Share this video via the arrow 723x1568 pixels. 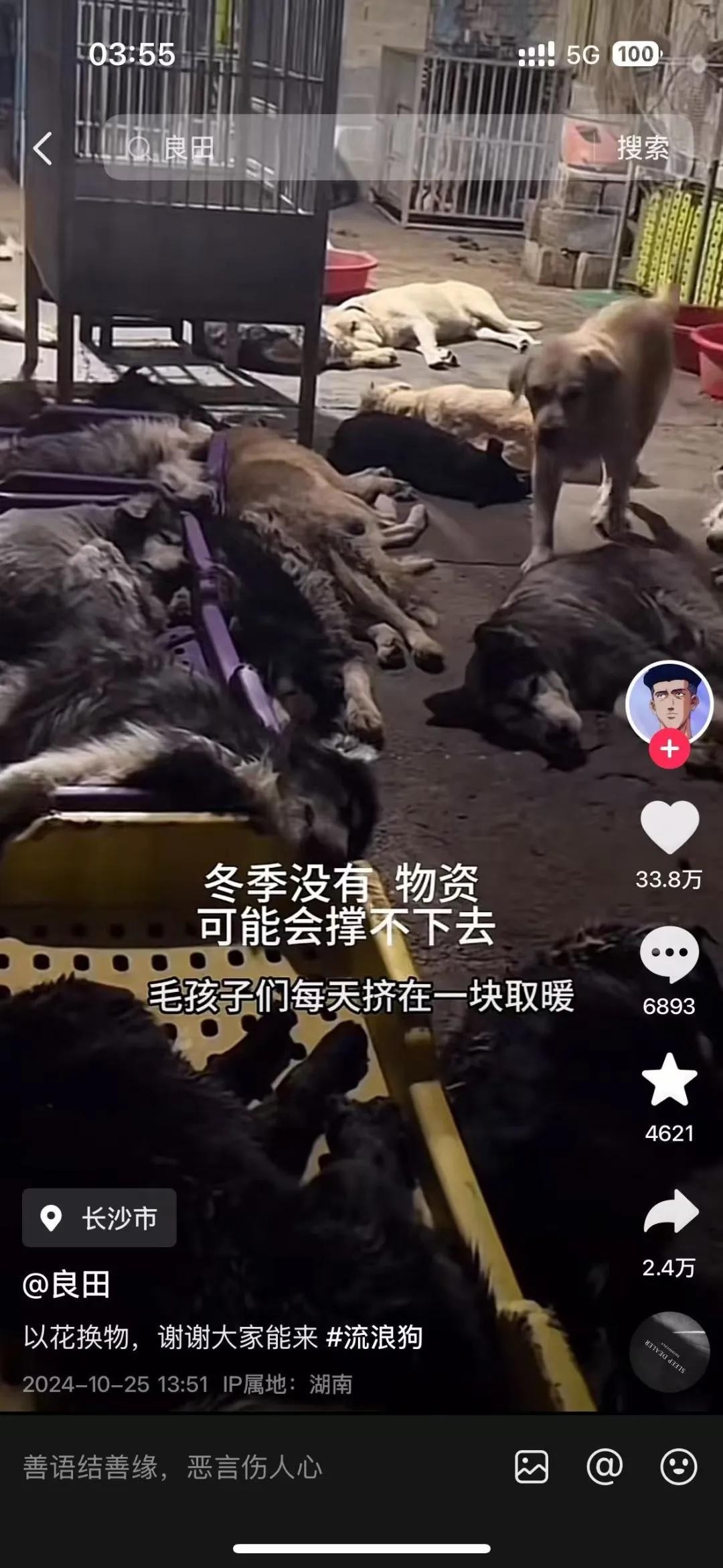(x=669, y=1211)
